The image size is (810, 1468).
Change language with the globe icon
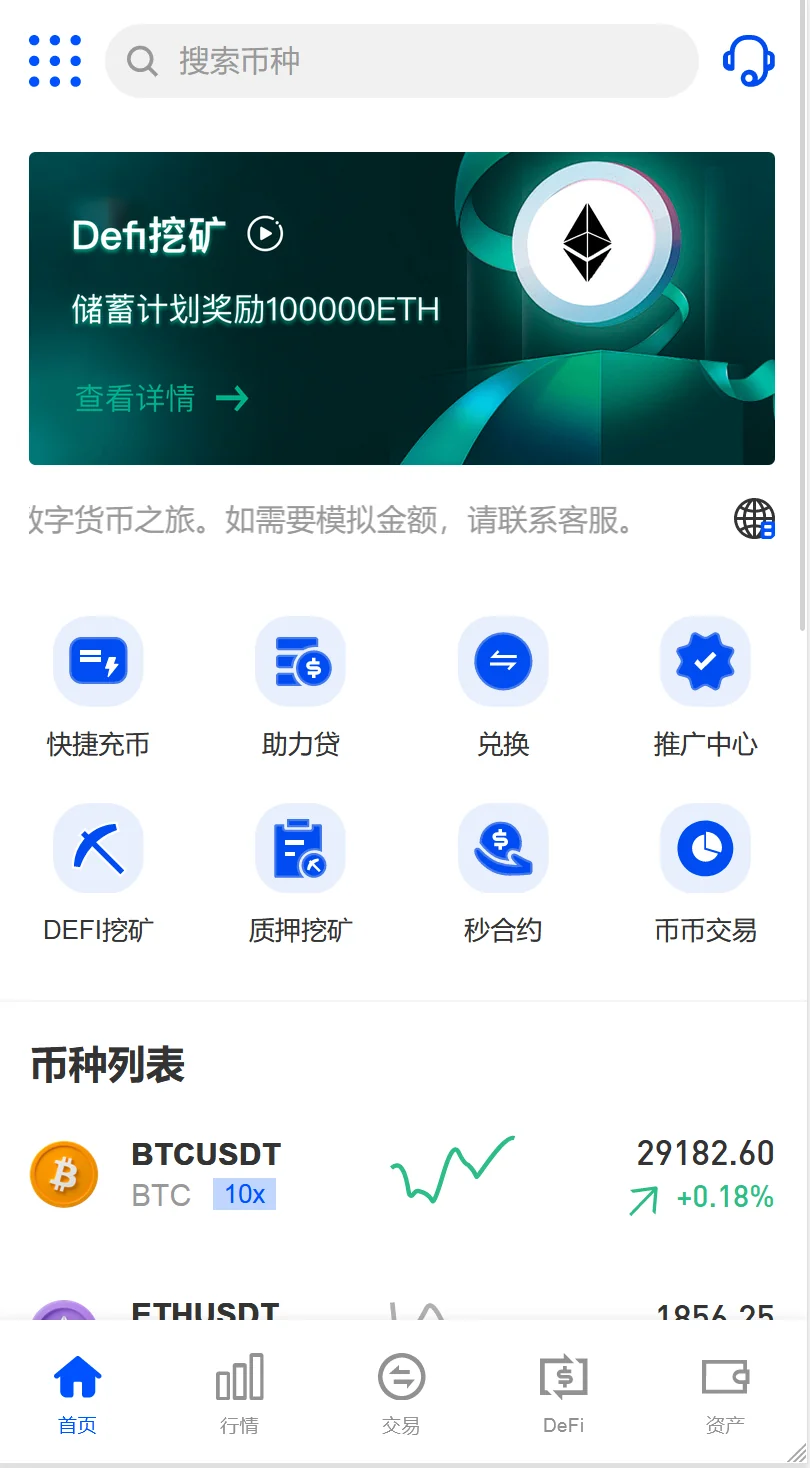pos(754,519)
